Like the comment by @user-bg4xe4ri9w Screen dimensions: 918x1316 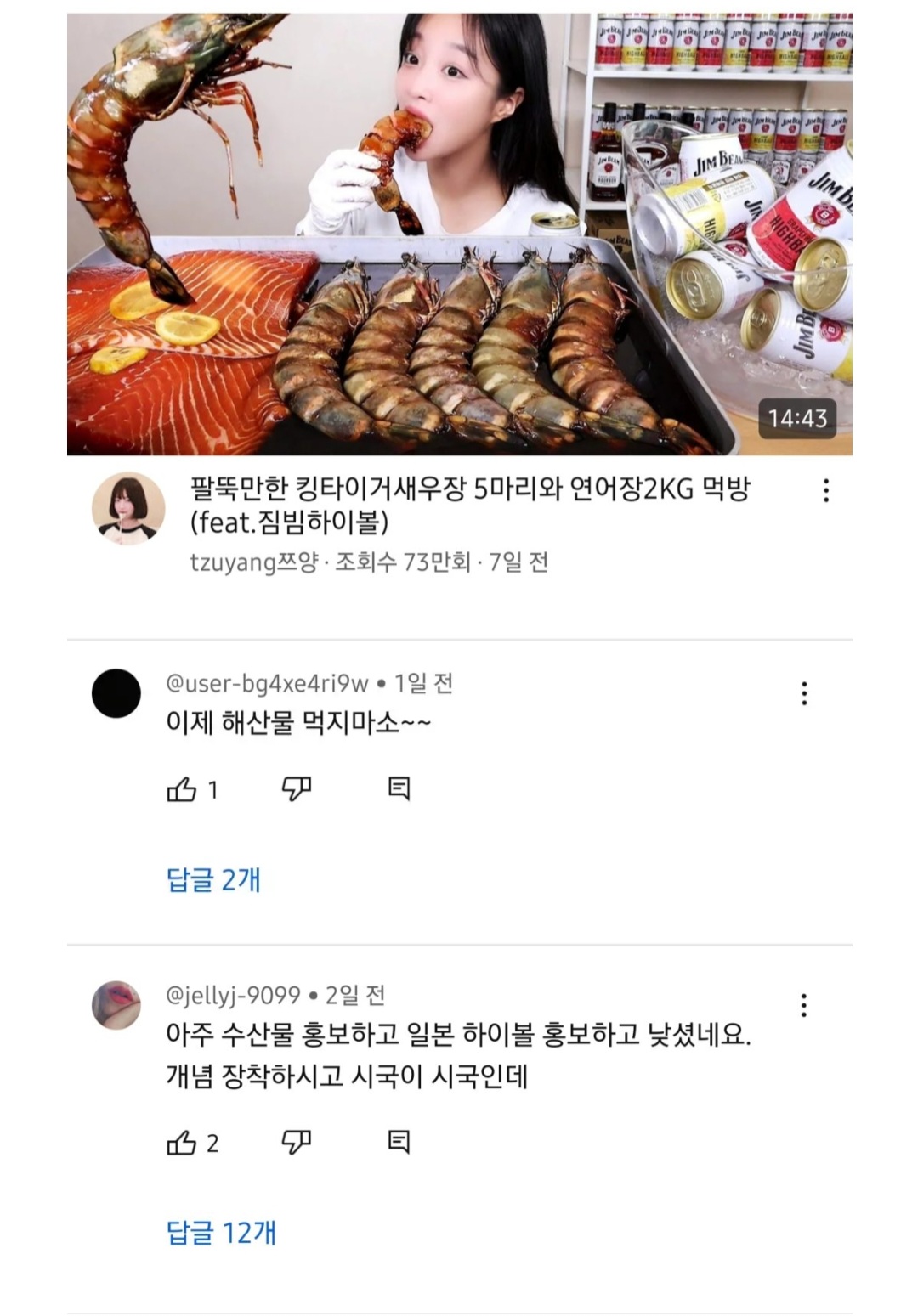[x=182, y=790]
